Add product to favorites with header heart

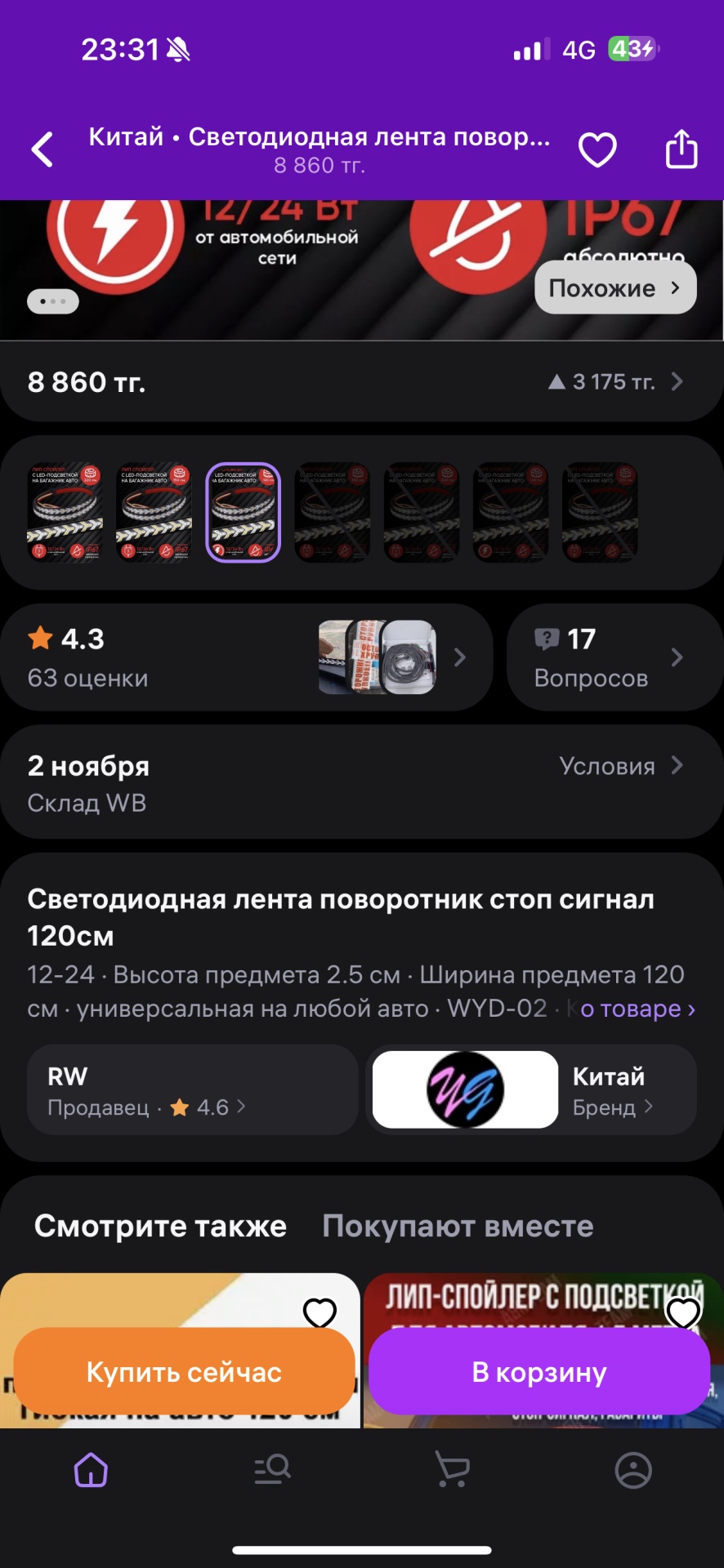point(597,149)
